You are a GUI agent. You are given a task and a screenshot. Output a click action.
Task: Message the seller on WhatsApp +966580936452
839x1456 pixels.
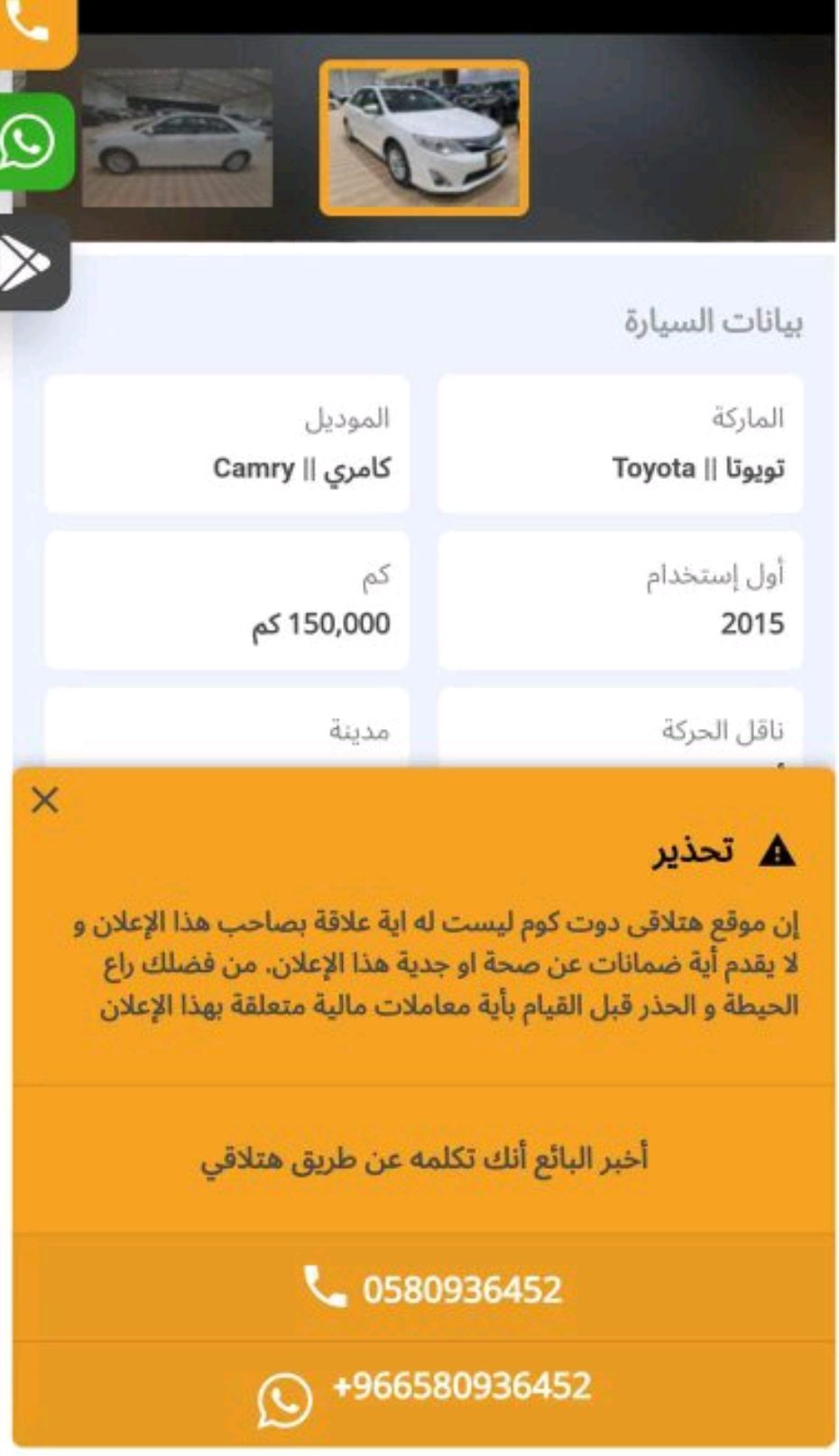point(424,1393)
